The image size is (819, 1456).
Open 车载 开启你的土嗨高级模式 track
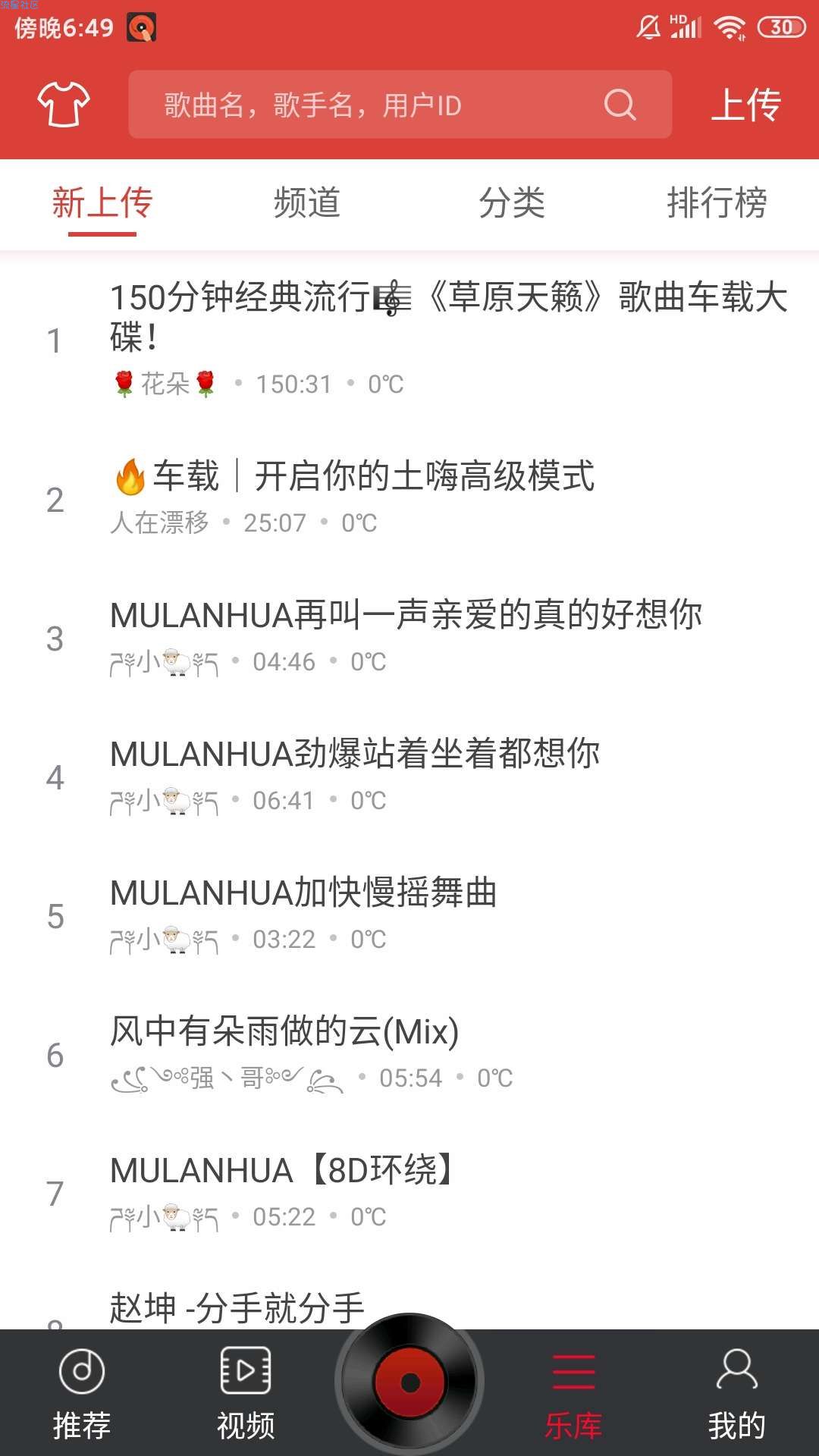409,498
